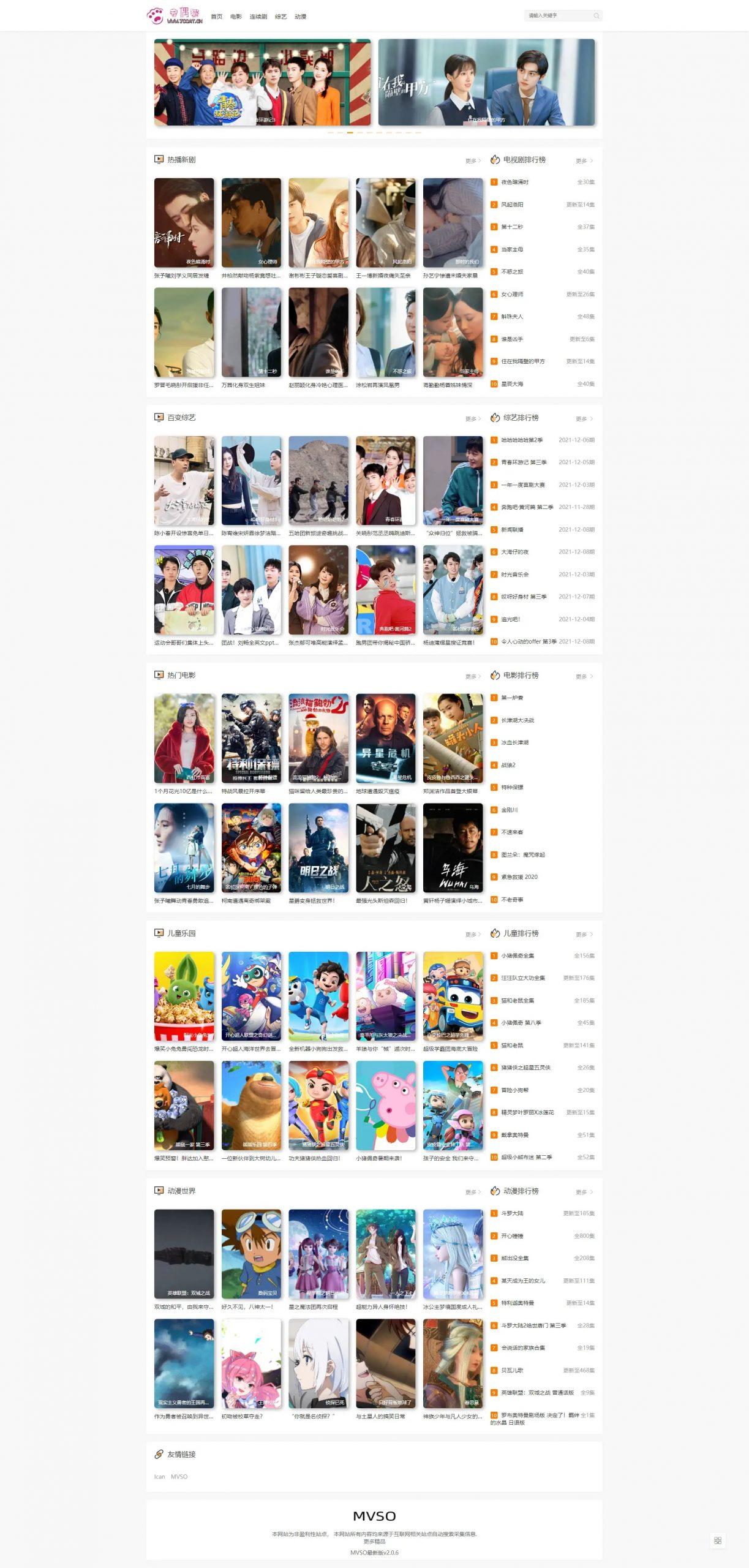This screenshot has height=1568, width=749.
Task: Switch to the 电影 section
Action: coord(236,17)
